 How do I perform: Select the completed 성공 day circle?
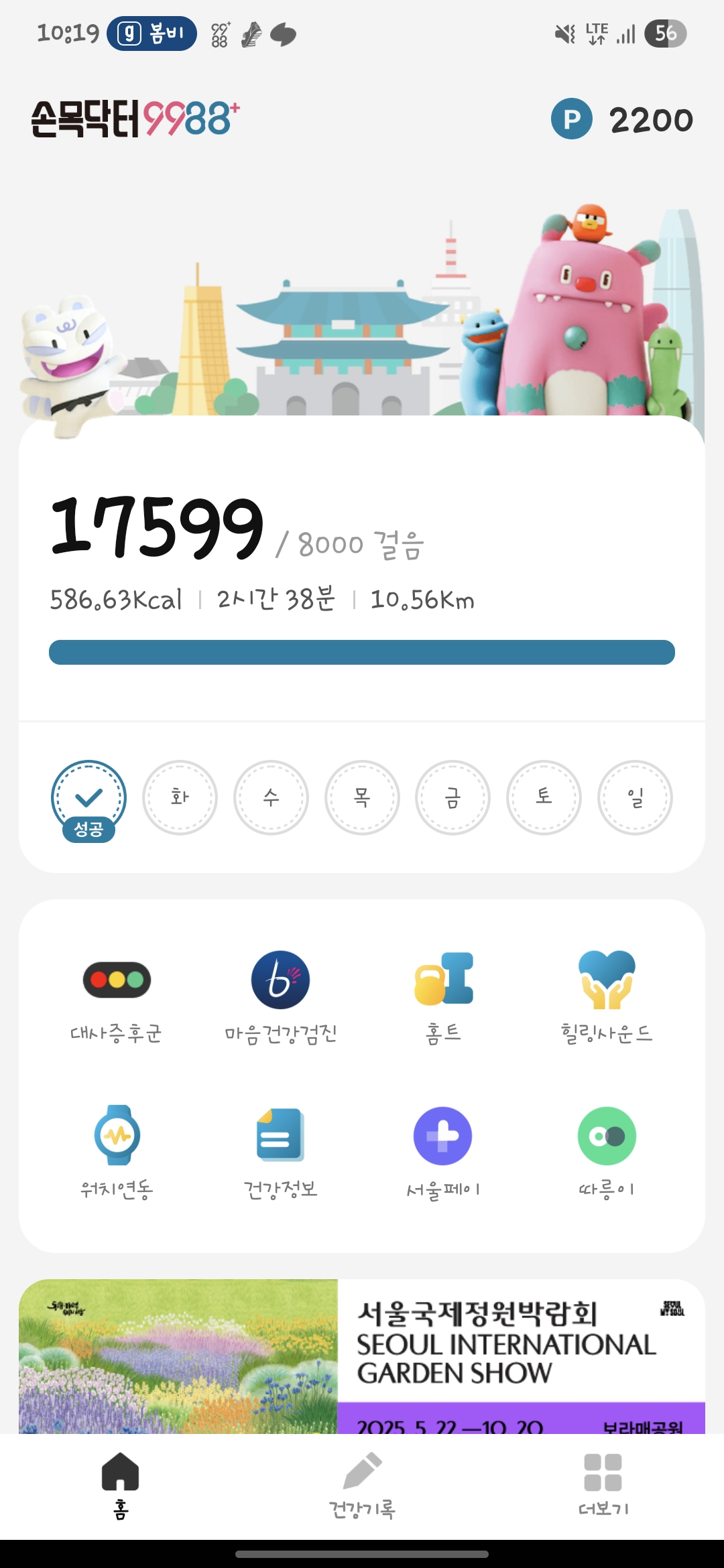(x=88, y=799)
